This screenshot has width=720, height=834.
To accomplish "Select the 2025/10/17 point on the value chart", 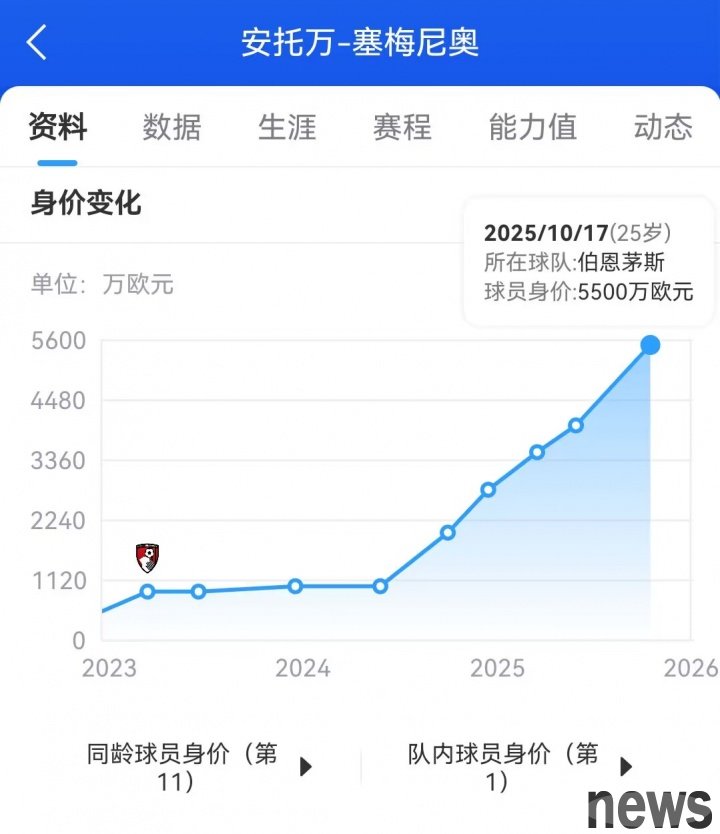I will click(x=650, y=345).
